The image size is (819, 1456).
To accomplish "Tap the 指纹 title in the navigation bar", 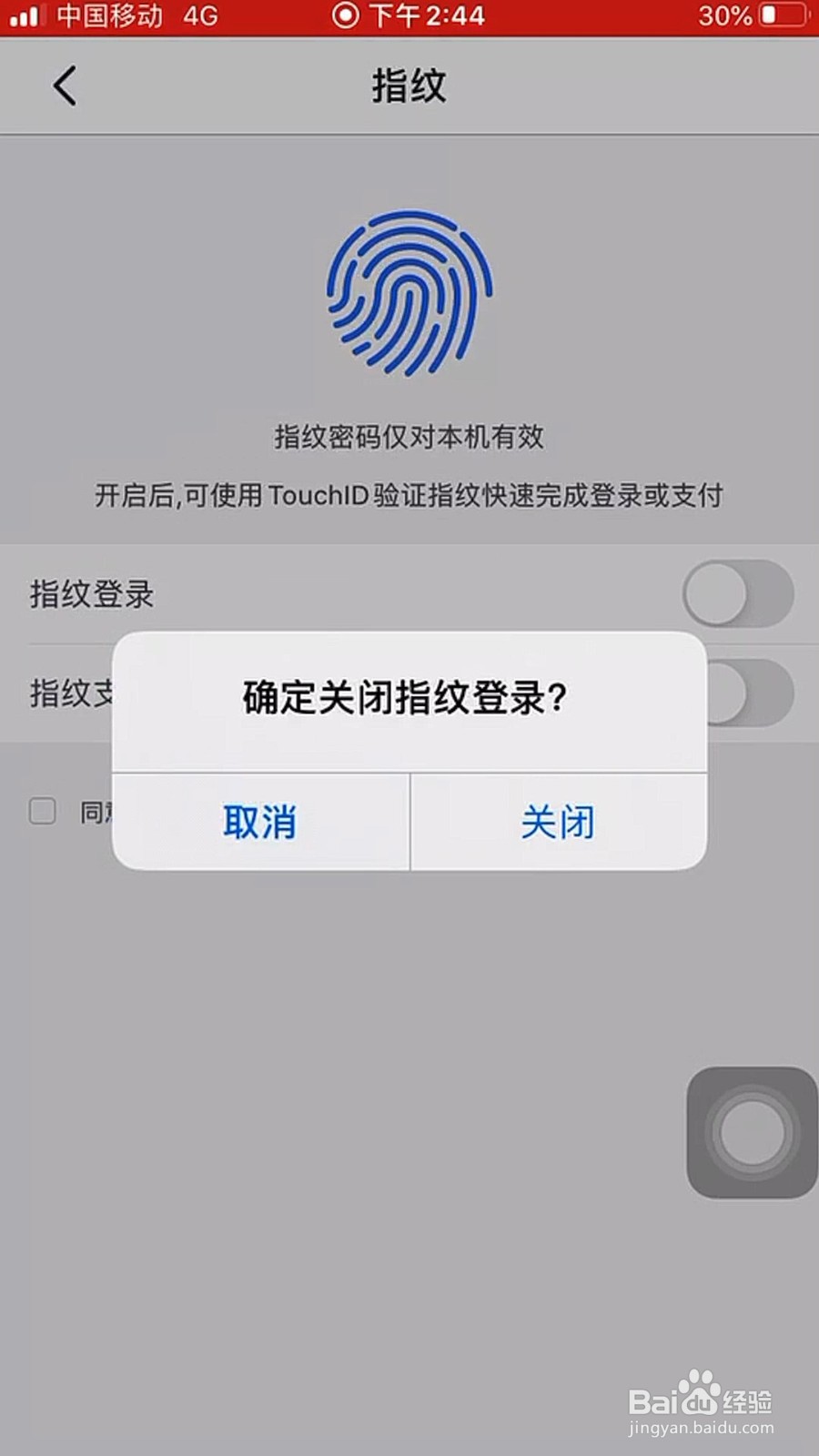I will click(x=408, y=86).
